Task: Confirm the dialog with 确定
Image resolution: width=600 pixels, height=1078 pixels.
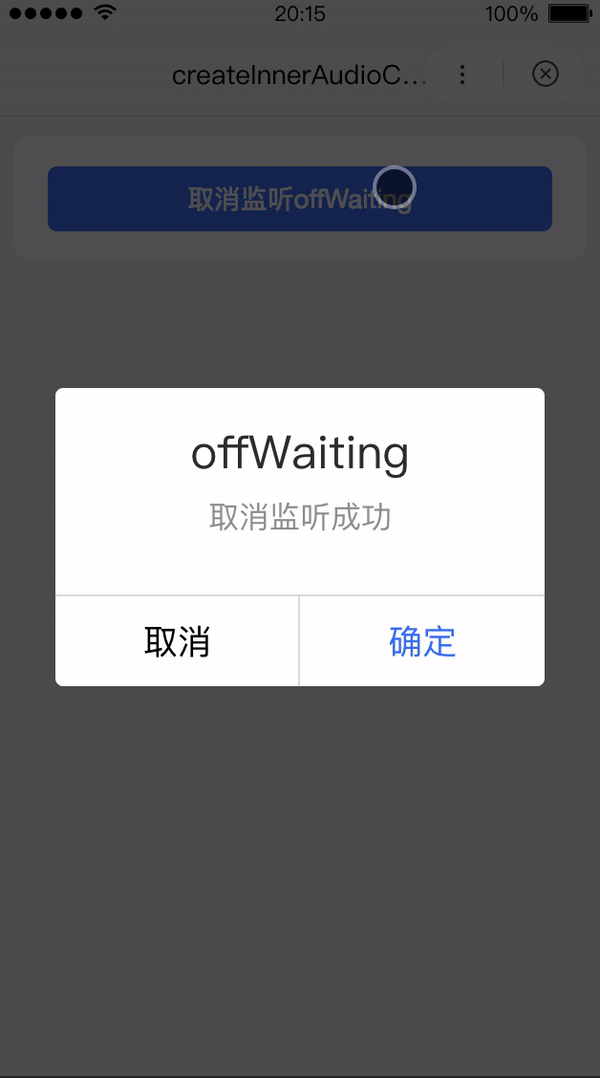Action: click(422, 641)
